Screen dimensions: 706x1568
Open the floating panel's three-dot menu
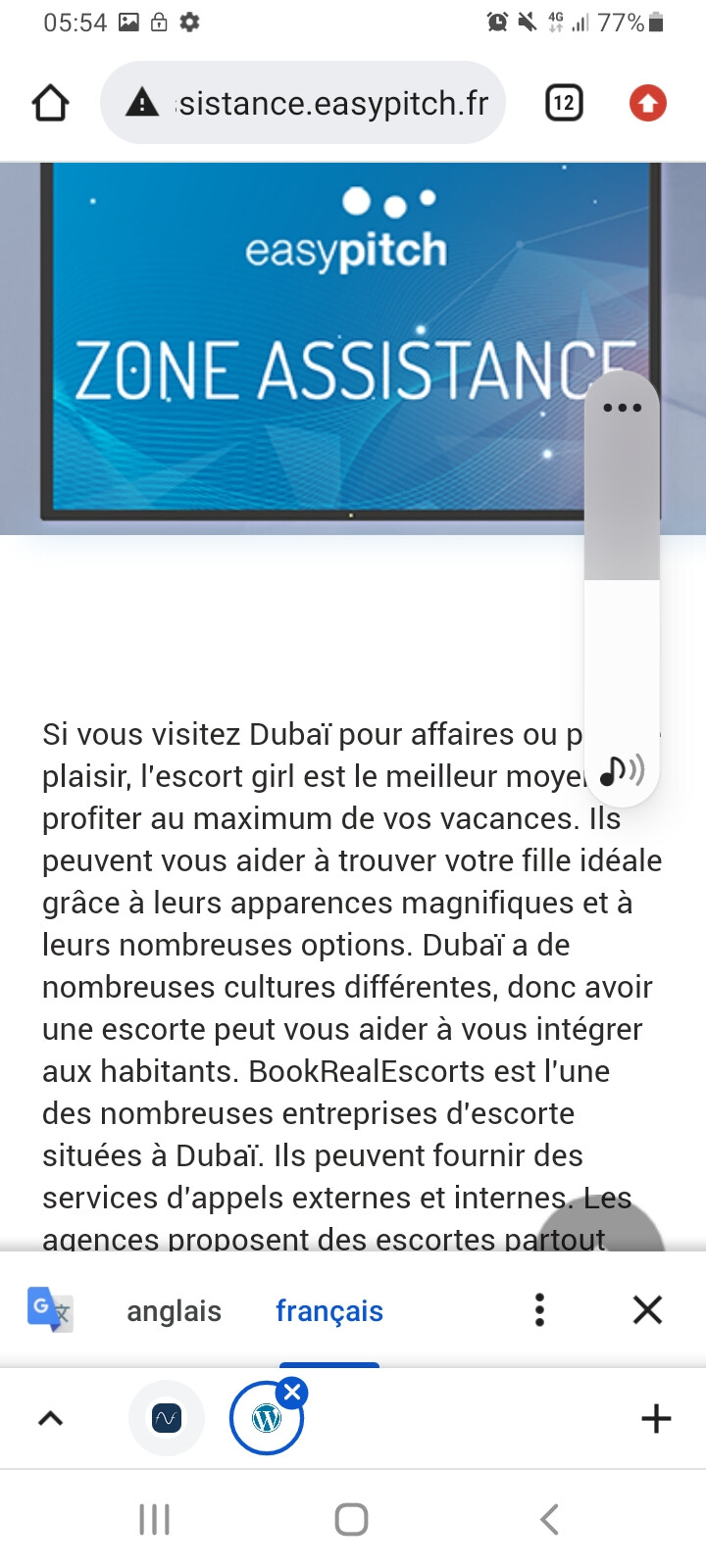tap(622, 408)
